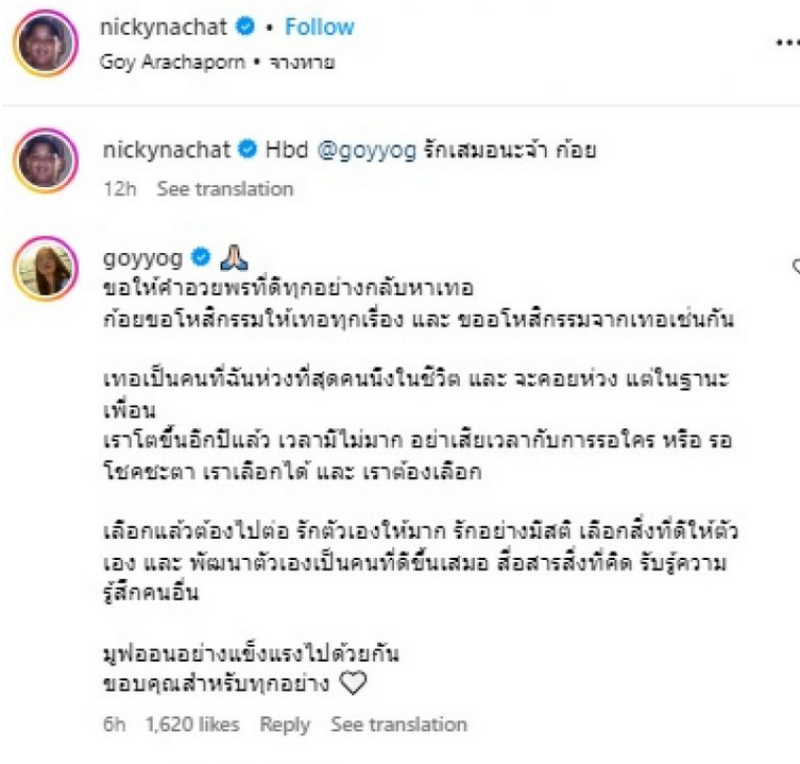Like goyyog's comment with the heart
Image resolution: width=800 pixels, height=764 pixels.
coord(795,267)
